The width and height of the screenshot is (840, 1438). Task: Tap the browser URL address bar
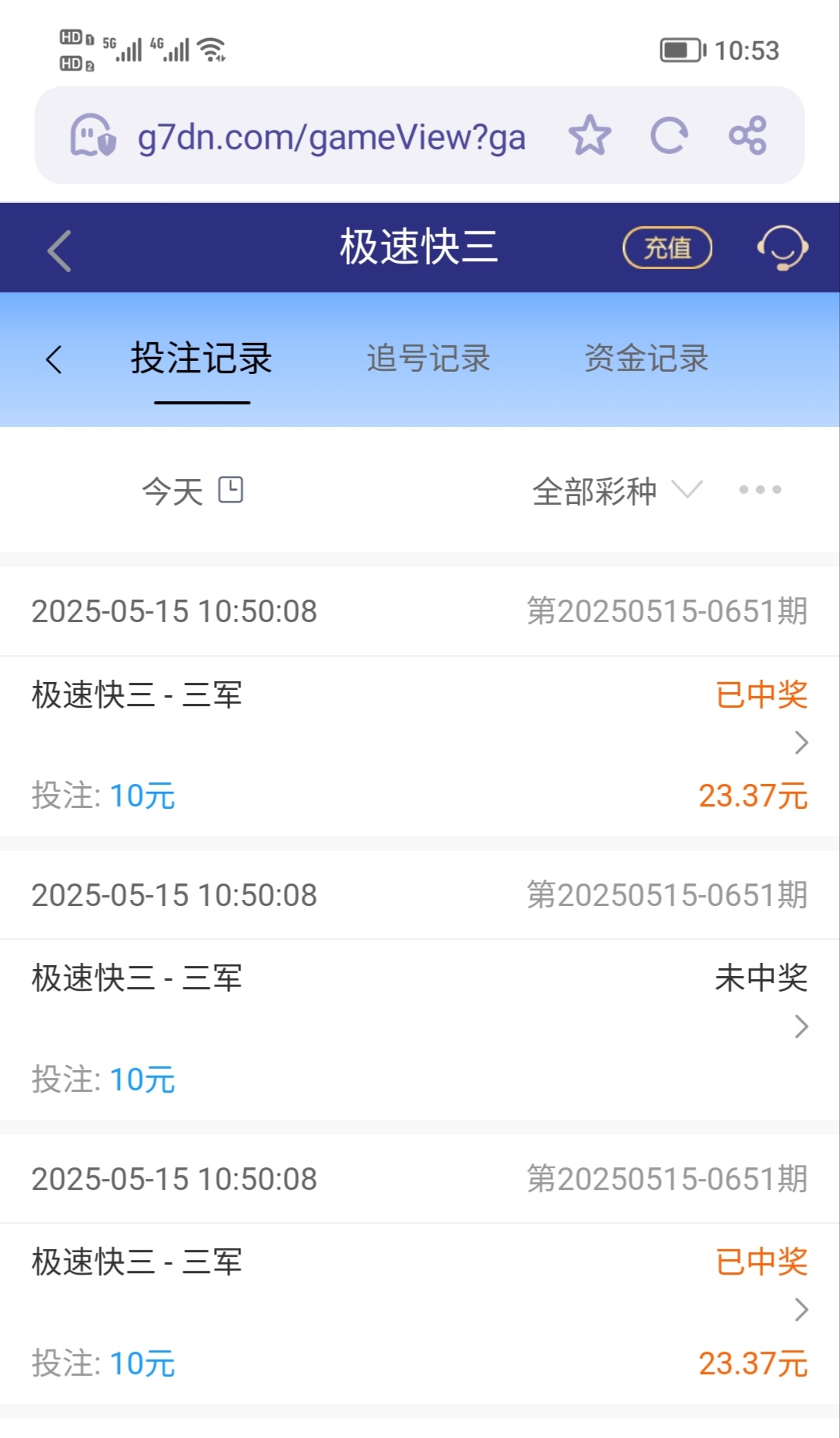[x=331, y=137]
